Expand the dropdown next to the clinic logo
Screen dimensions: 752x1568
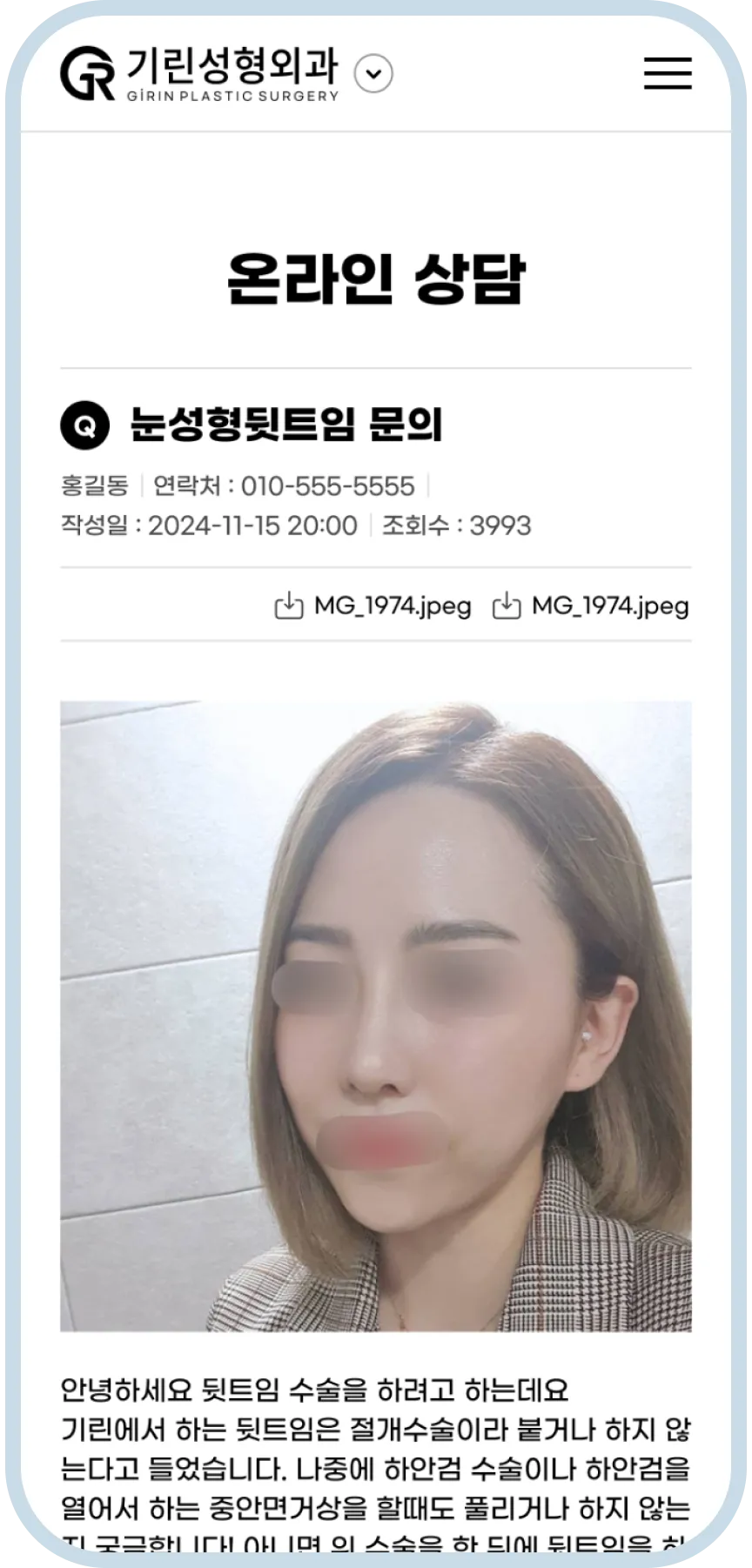pyautogui.click(x=374, y=74)
